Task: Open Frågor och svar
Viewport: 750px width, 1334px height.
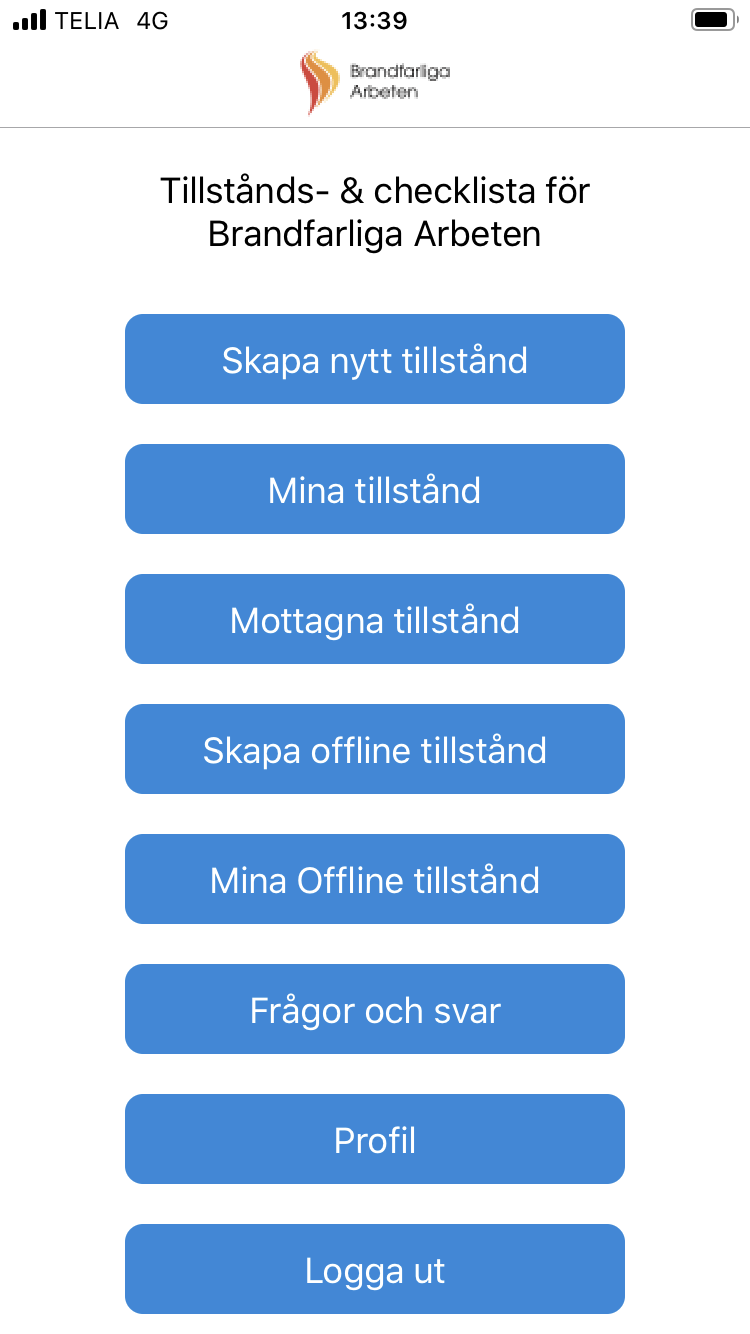Action: coord(375,1009)
